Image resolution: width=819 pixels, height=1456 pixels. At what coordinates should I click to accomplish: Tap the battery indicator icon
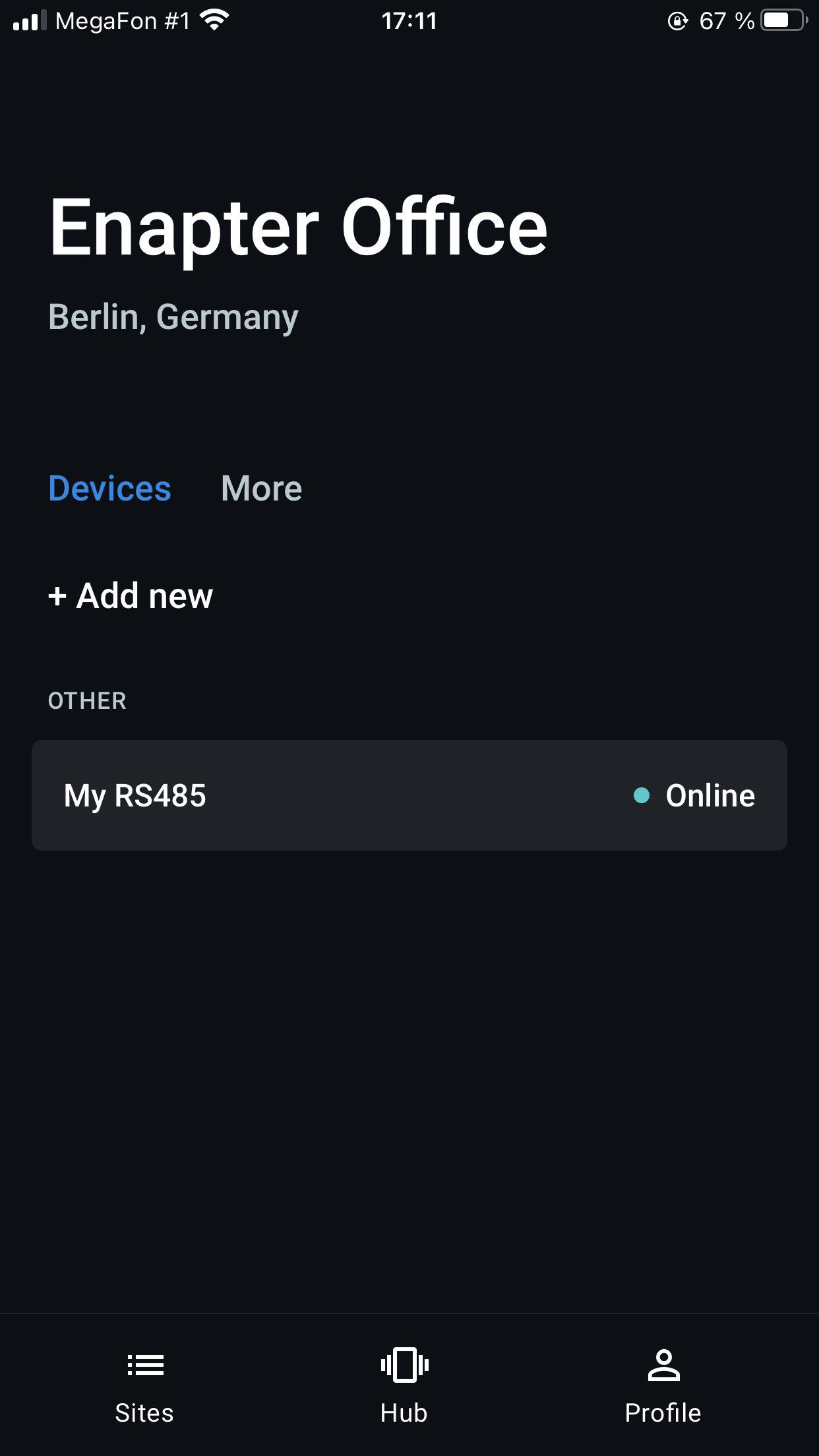[x=782, y=20]
